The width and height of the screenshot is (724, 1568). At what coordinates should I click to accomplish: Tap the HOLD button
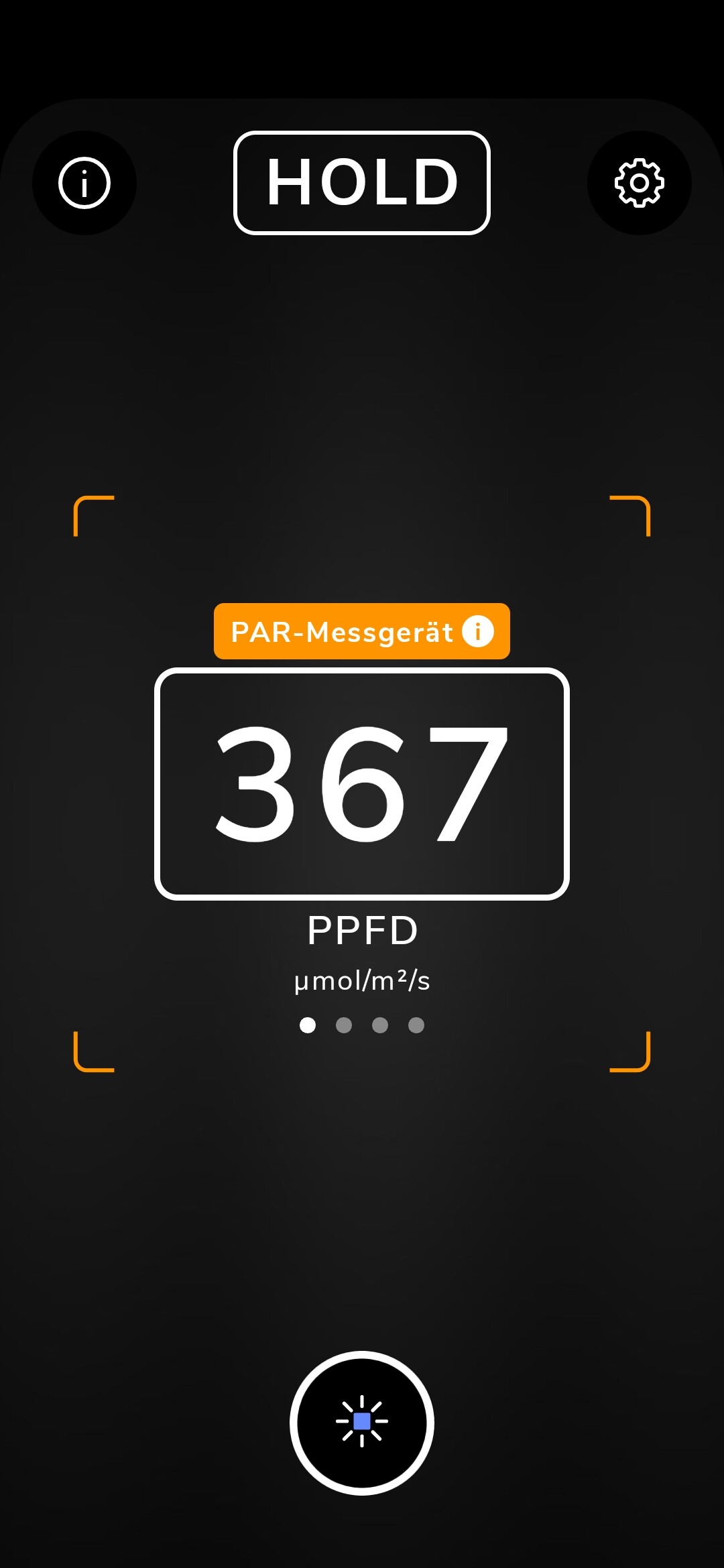(x=362, y=183)
